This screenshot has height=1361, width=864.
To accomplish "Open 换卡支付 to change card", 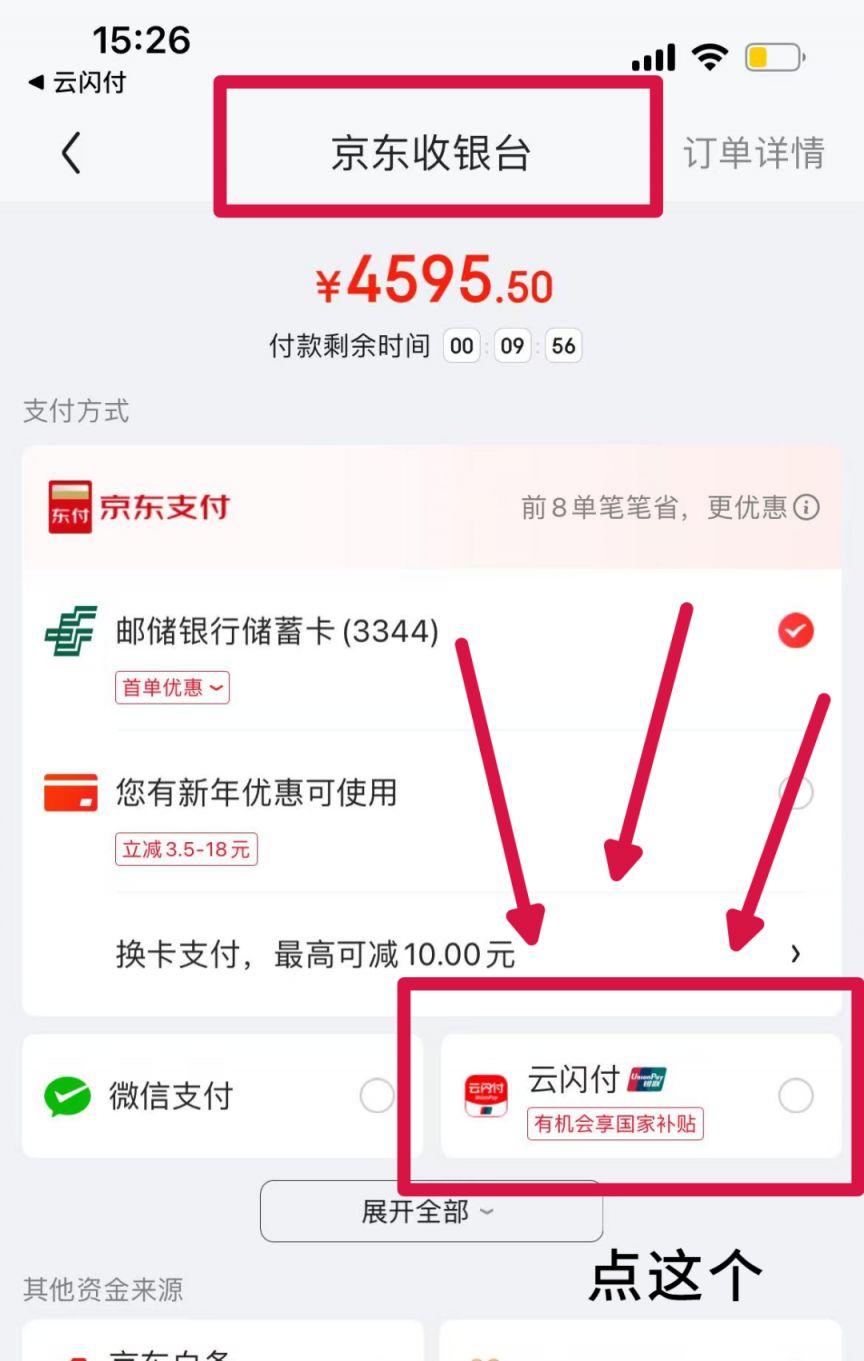I will click(460, 954).
